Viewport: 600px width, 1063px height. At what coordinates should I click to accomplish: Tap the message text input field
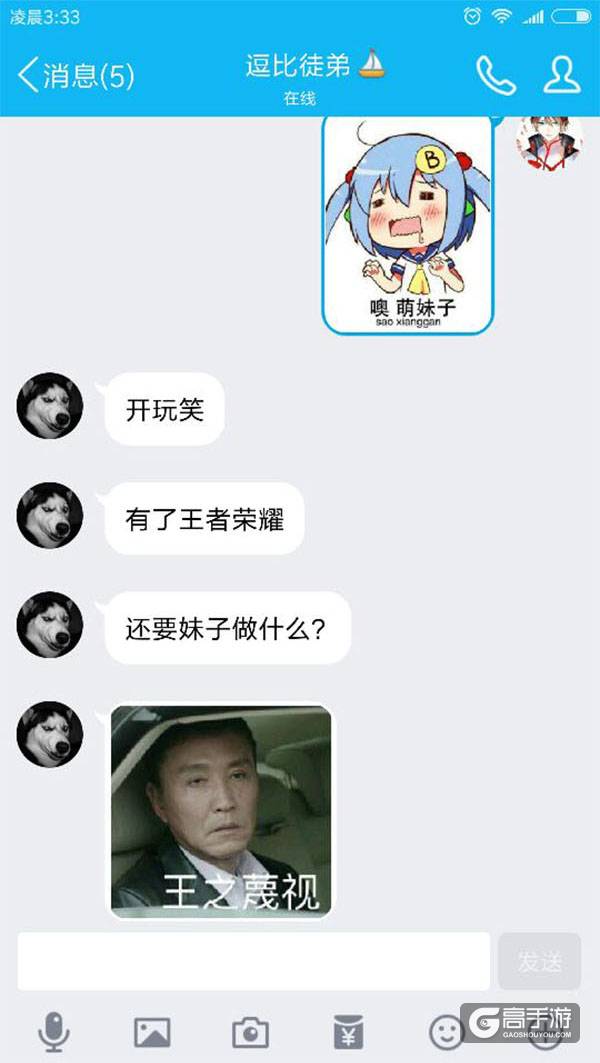coord(253,961)
